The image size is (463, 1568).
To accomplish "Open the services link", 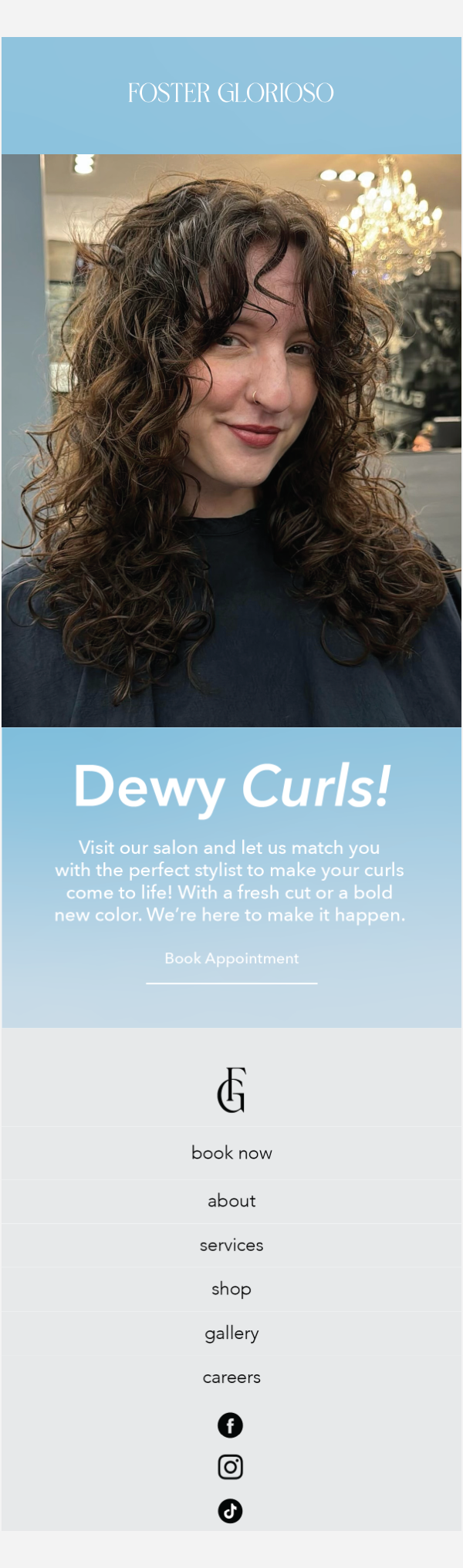I will pyautogui.click(x=231, y=1245).
